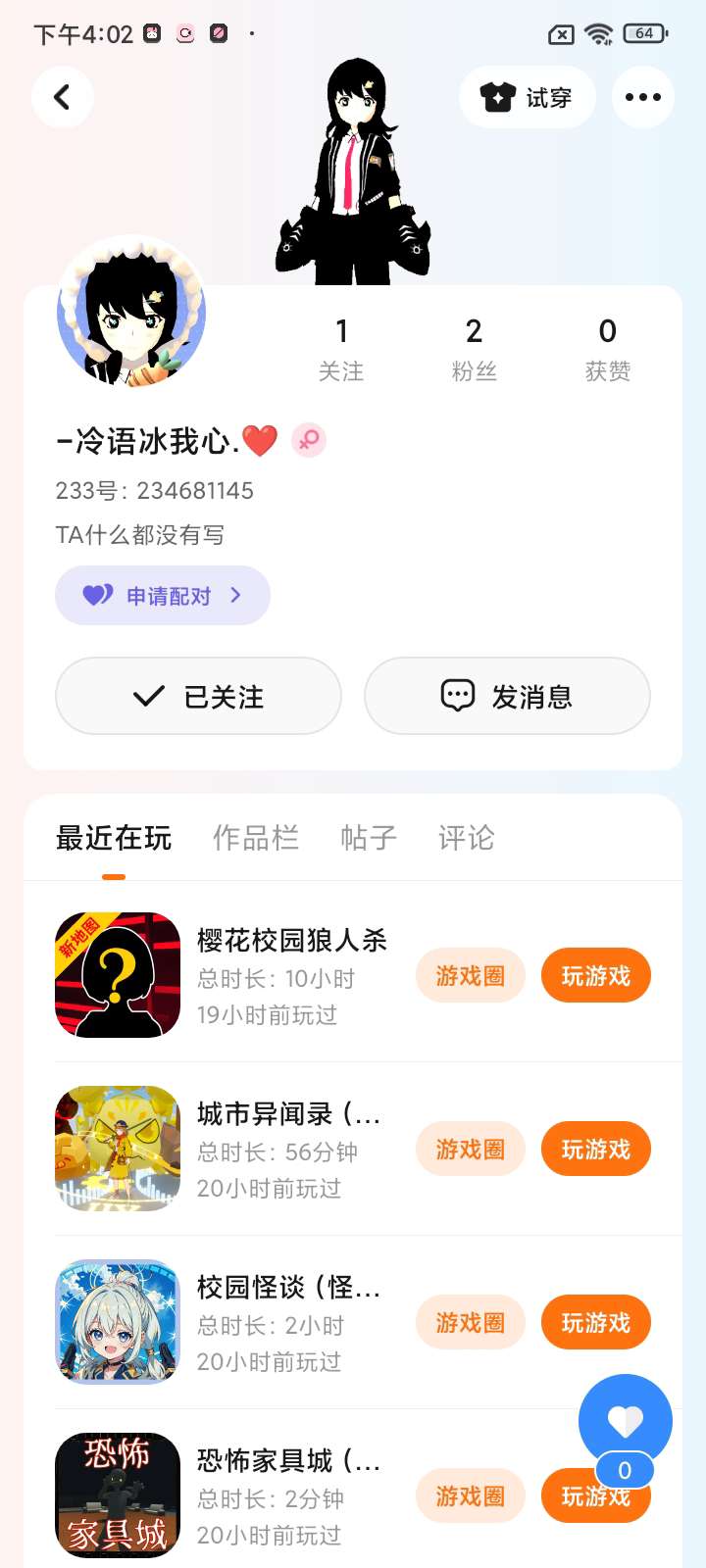706x1568 pixels.
Task: Send a message via 发消息
Action: point(507,697)
